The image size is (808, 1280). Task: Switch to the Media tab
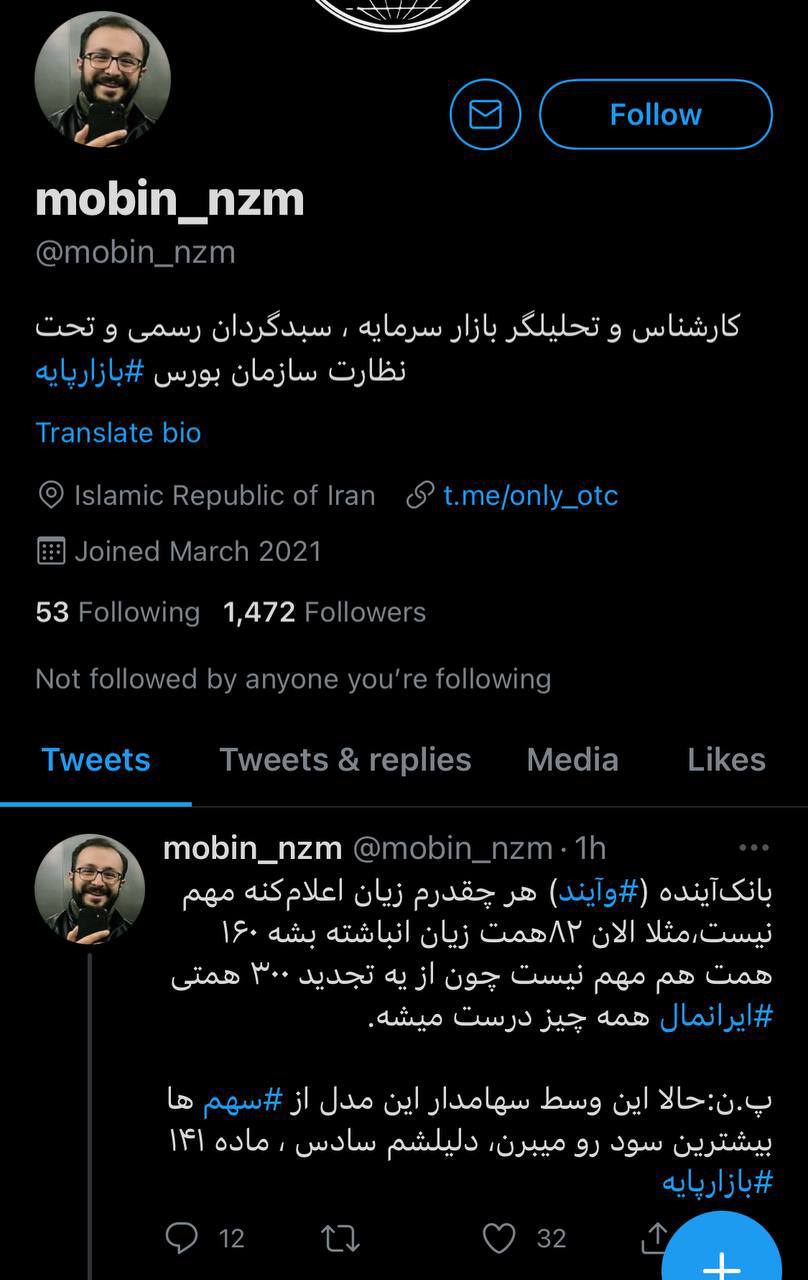coord(572,760)
